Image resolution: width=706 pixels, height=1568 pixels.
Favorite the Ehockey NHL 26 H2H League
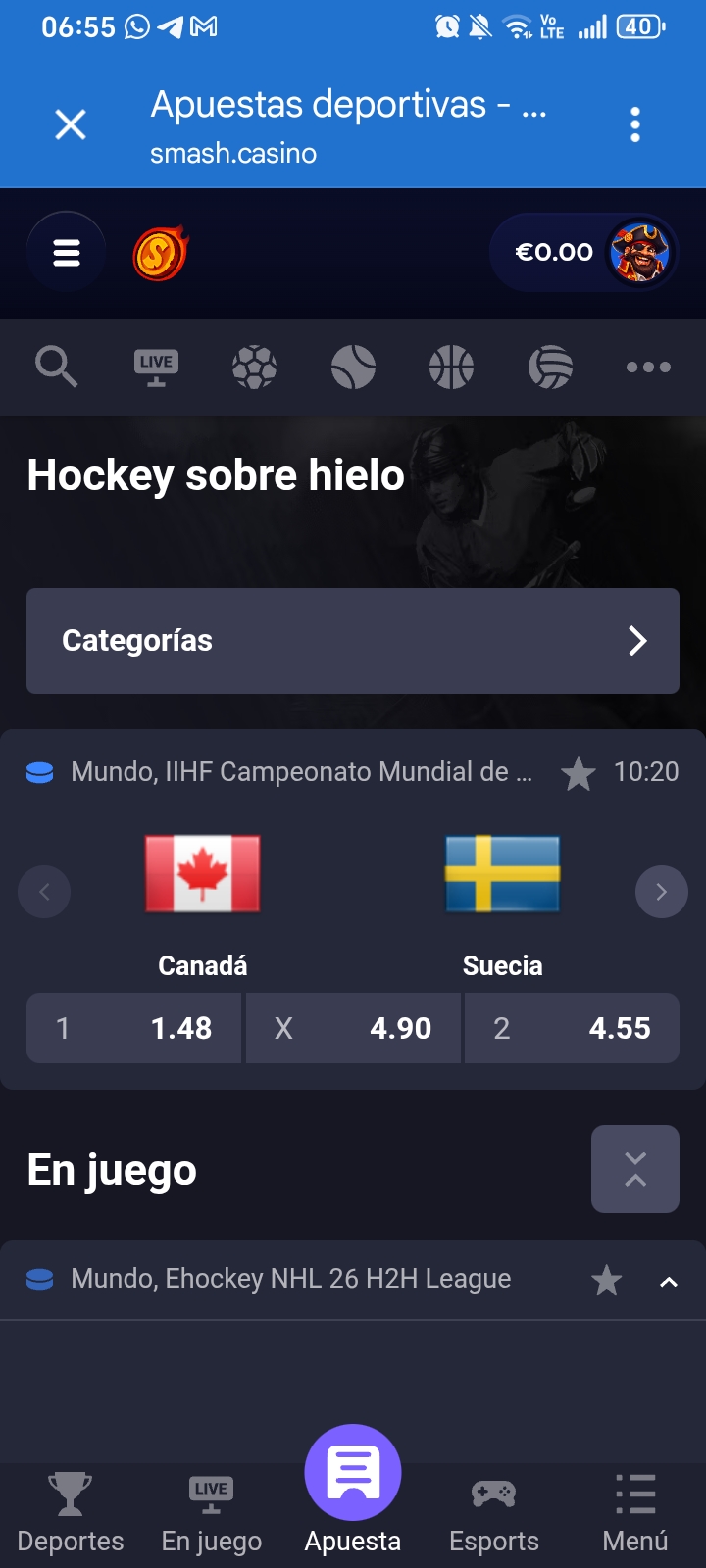[607, 1280]
